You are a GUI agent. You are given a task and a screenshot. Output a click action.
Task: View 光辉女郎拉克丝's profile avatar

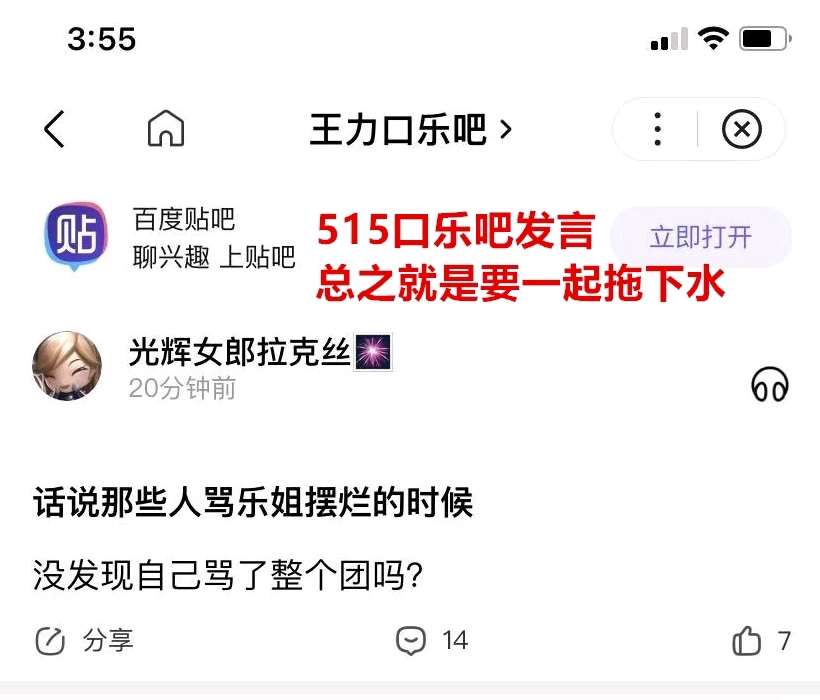[67, 366]
